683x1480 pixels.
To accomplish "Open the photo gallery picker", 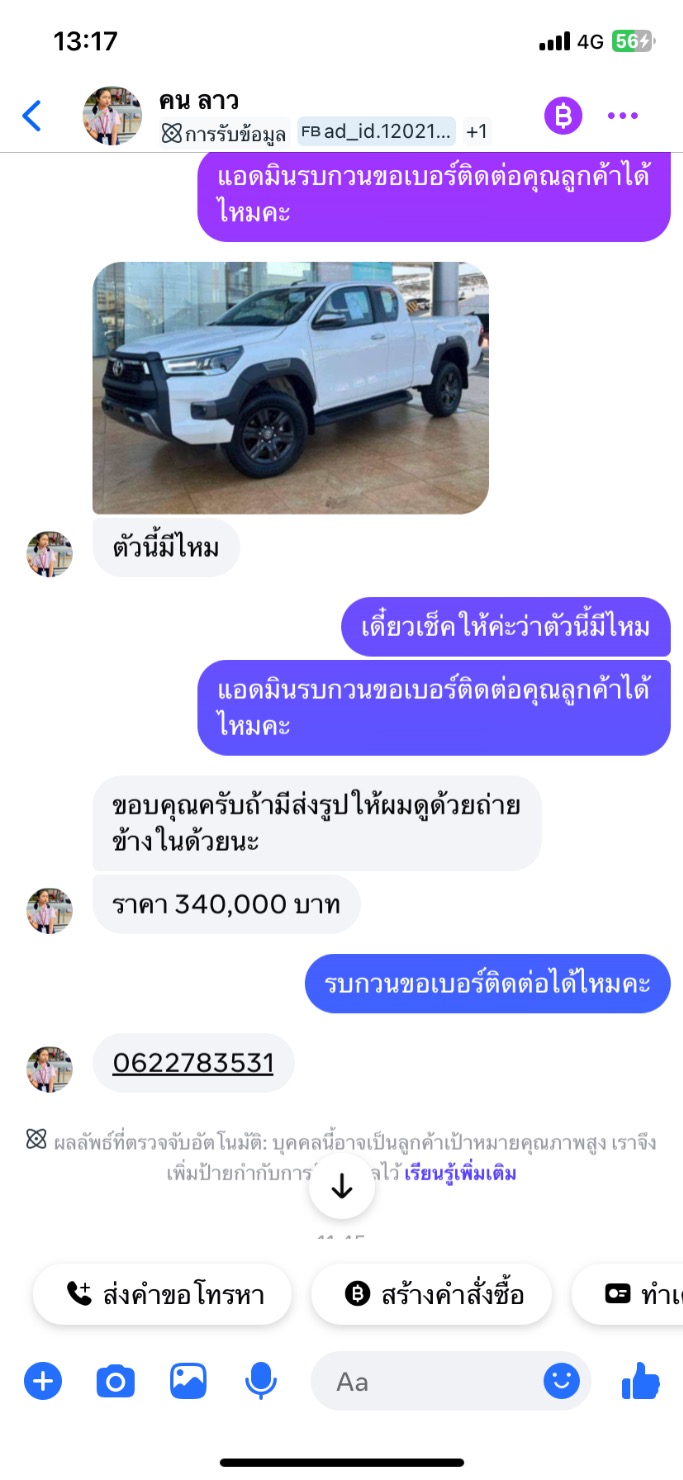I will coord(188,1381).
